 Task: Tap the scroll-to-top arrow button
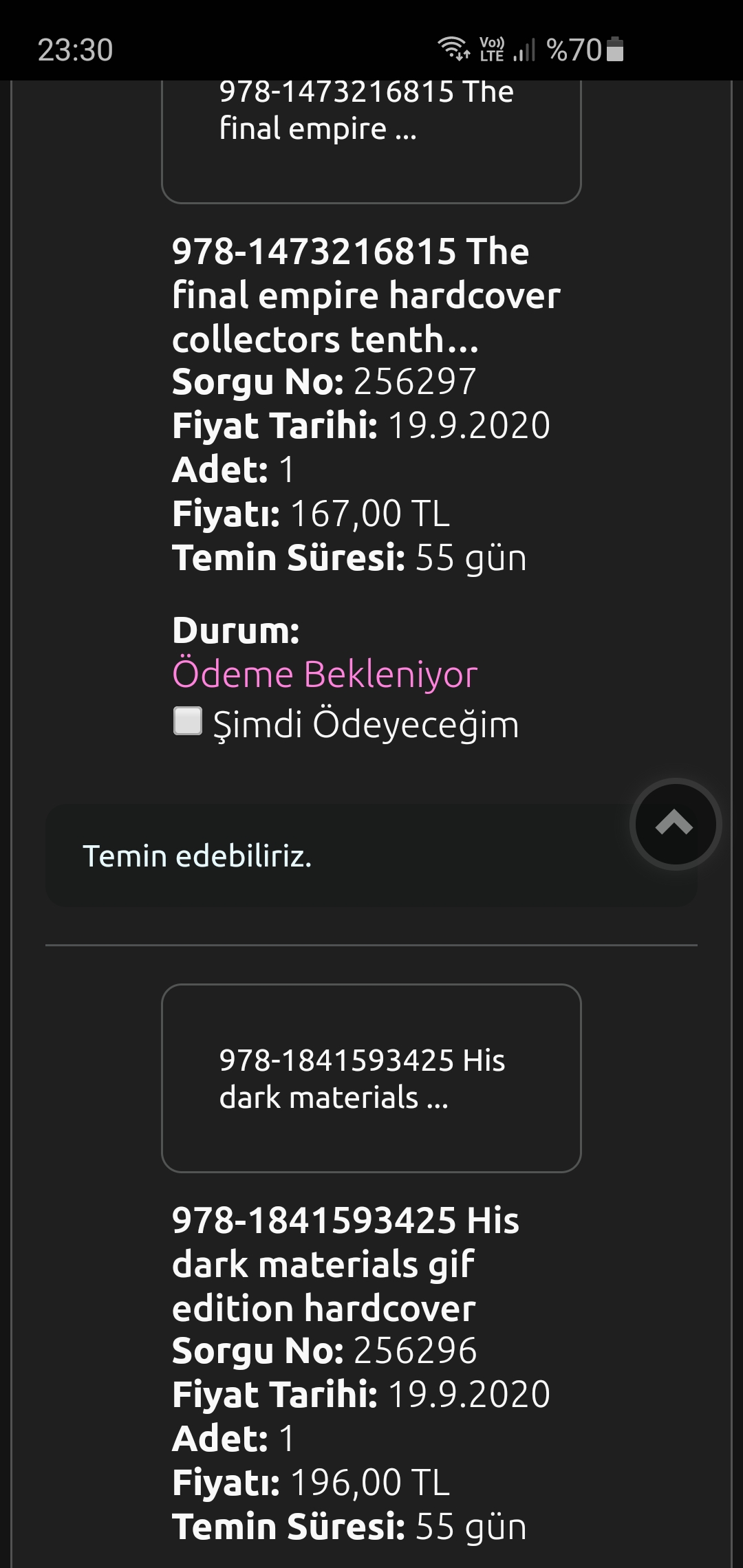pos(675,824)
